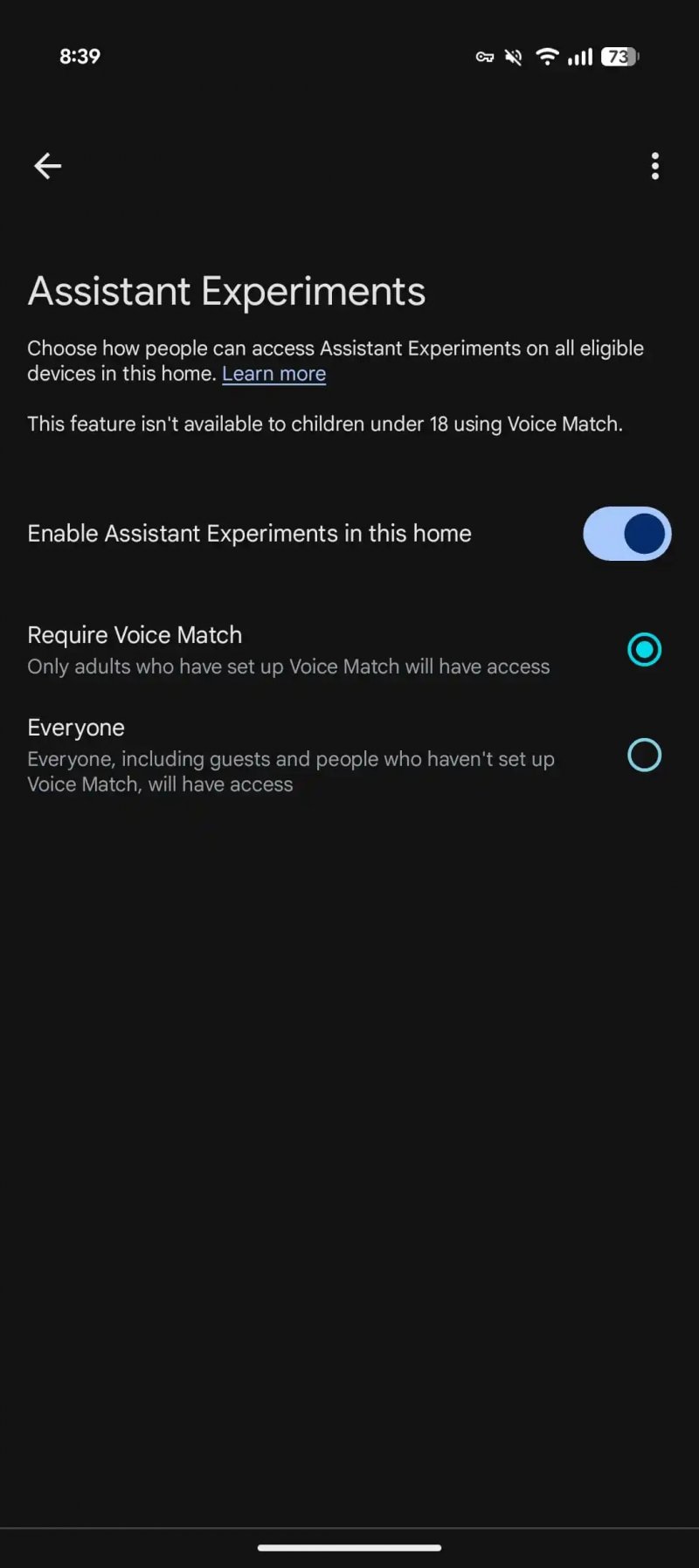This screenshot has width=699, height=1568.
Task: Tap the Wi-Fi status icon
Action: (546, 56)
